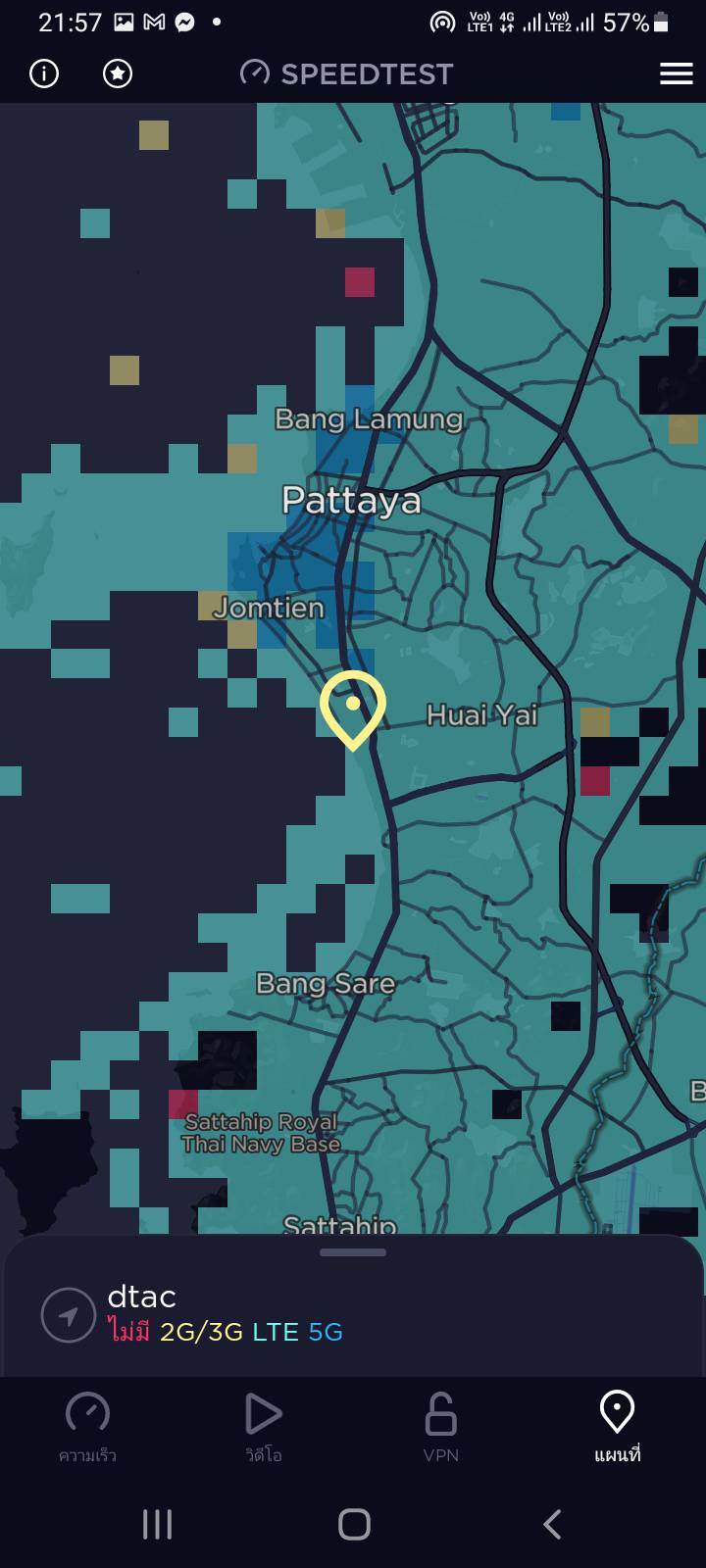The height and width of the screenshot is (1568, 706).
Task: Switch to the ความเร็ว speed tab
Action: [88, 1428]
